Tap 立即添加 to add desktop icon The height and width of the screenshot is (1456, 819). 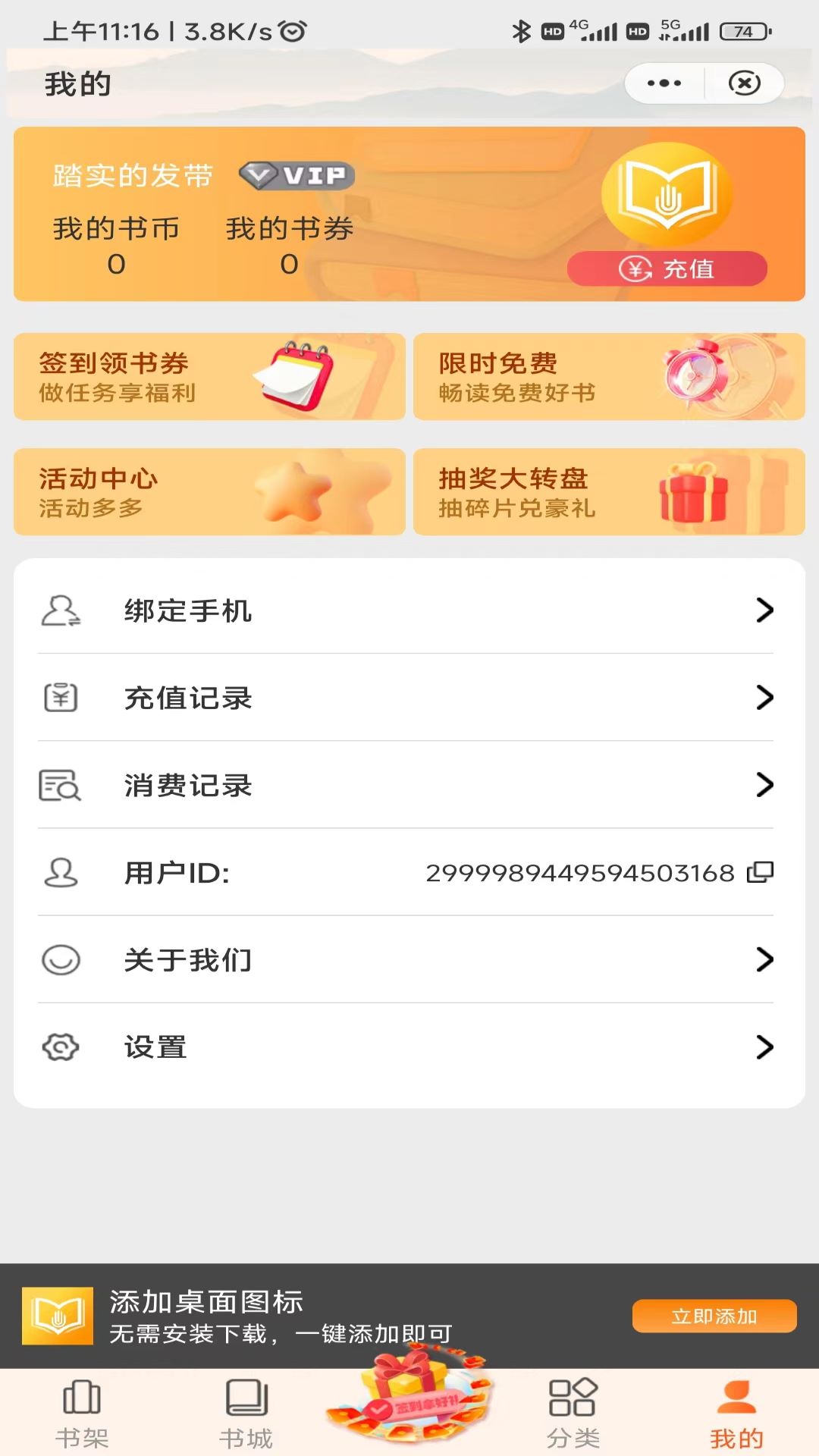point(714,1316)
